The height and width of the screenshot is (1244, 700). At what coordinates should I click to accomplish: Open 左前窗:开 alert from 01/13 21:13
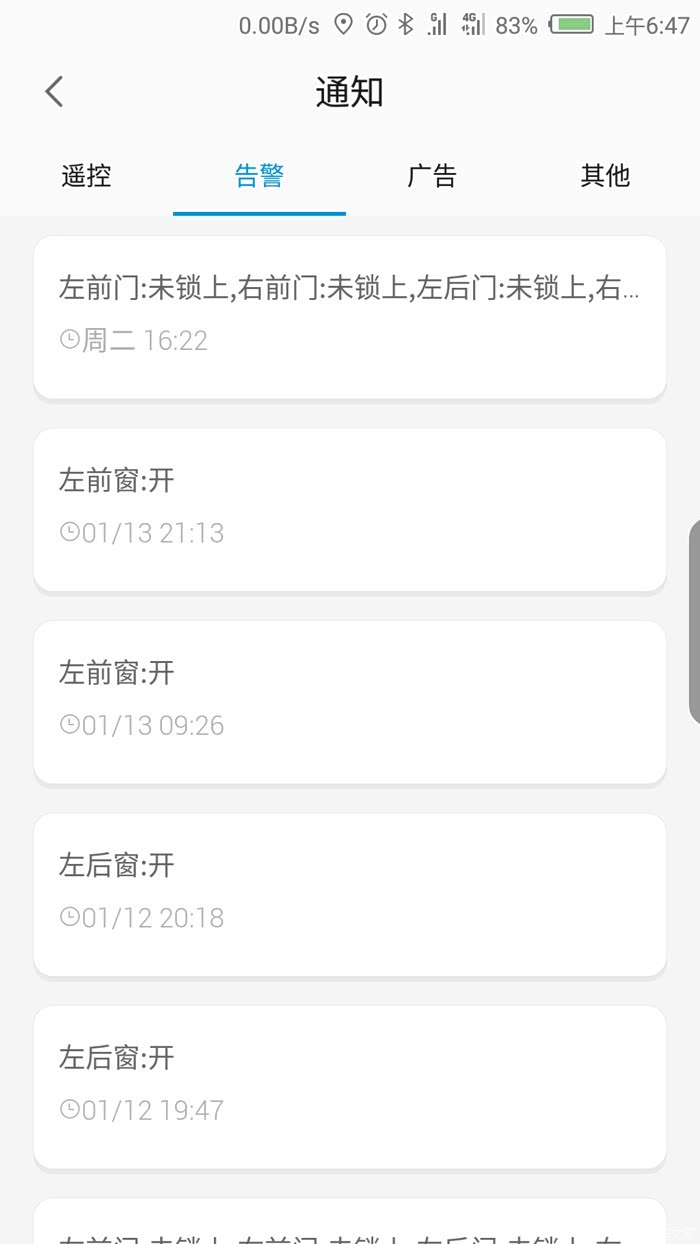point(350,509)
